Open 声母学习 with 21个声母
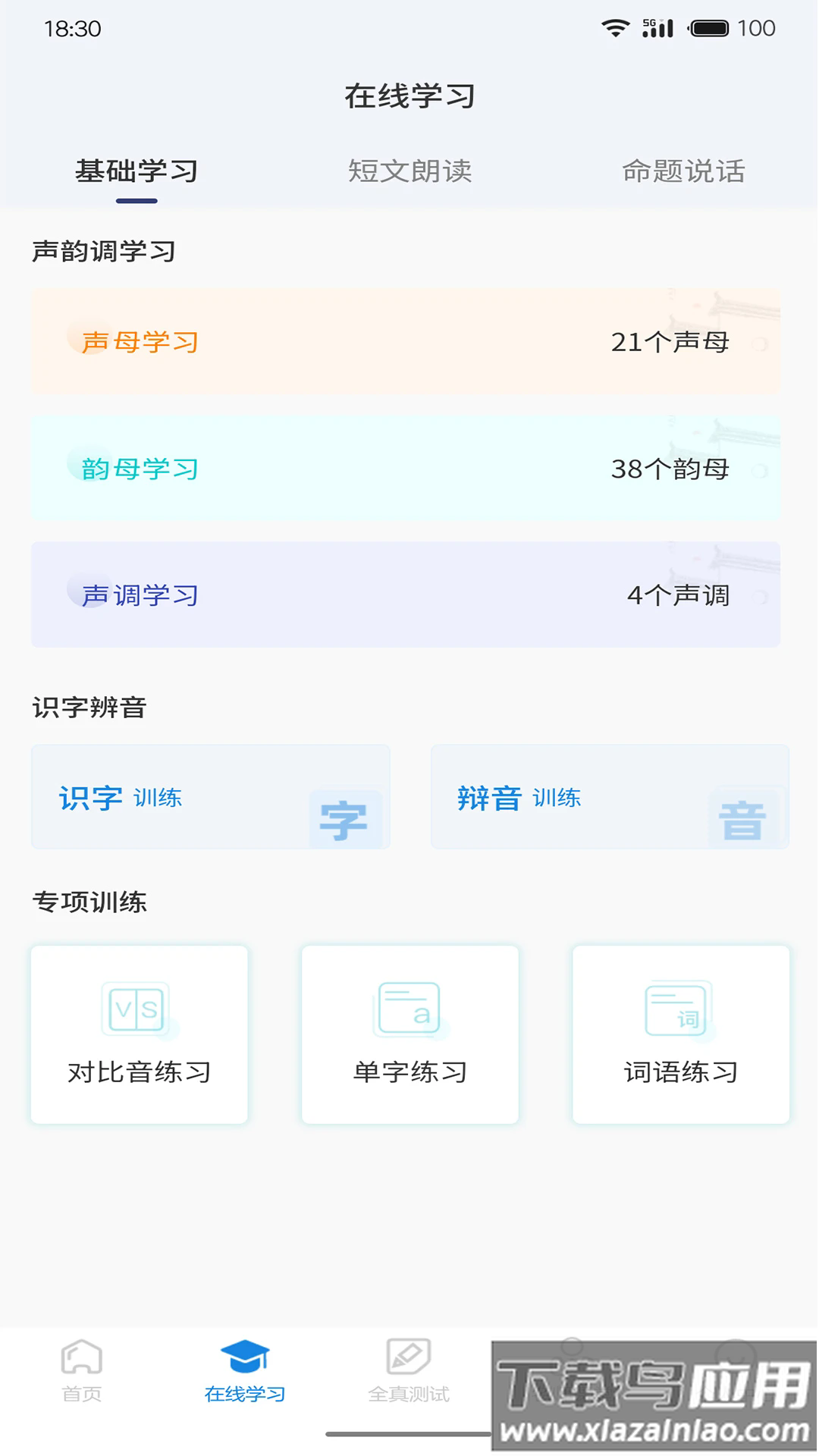Screen dimensions: 819x1456 point(406,341)
